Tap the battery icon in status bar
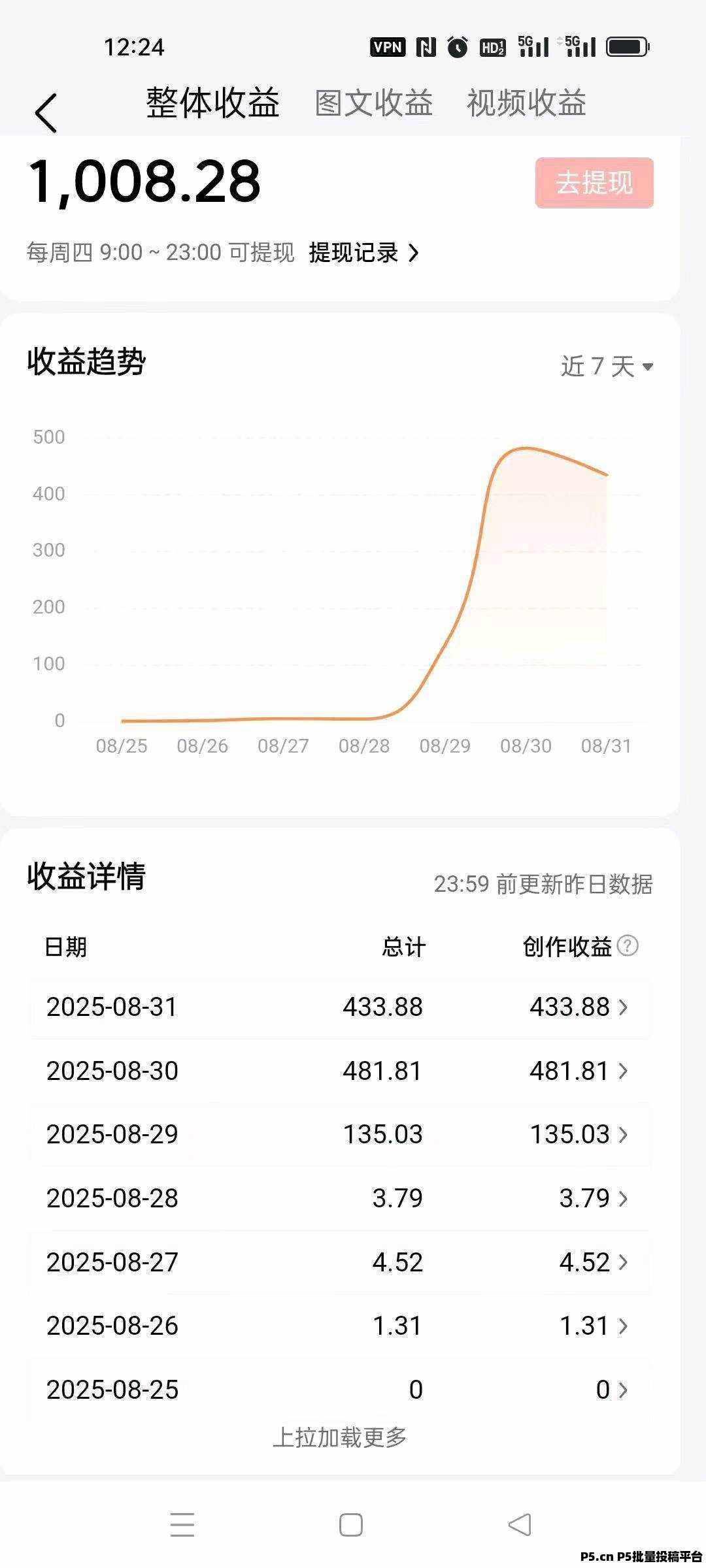 coord(628,46)
